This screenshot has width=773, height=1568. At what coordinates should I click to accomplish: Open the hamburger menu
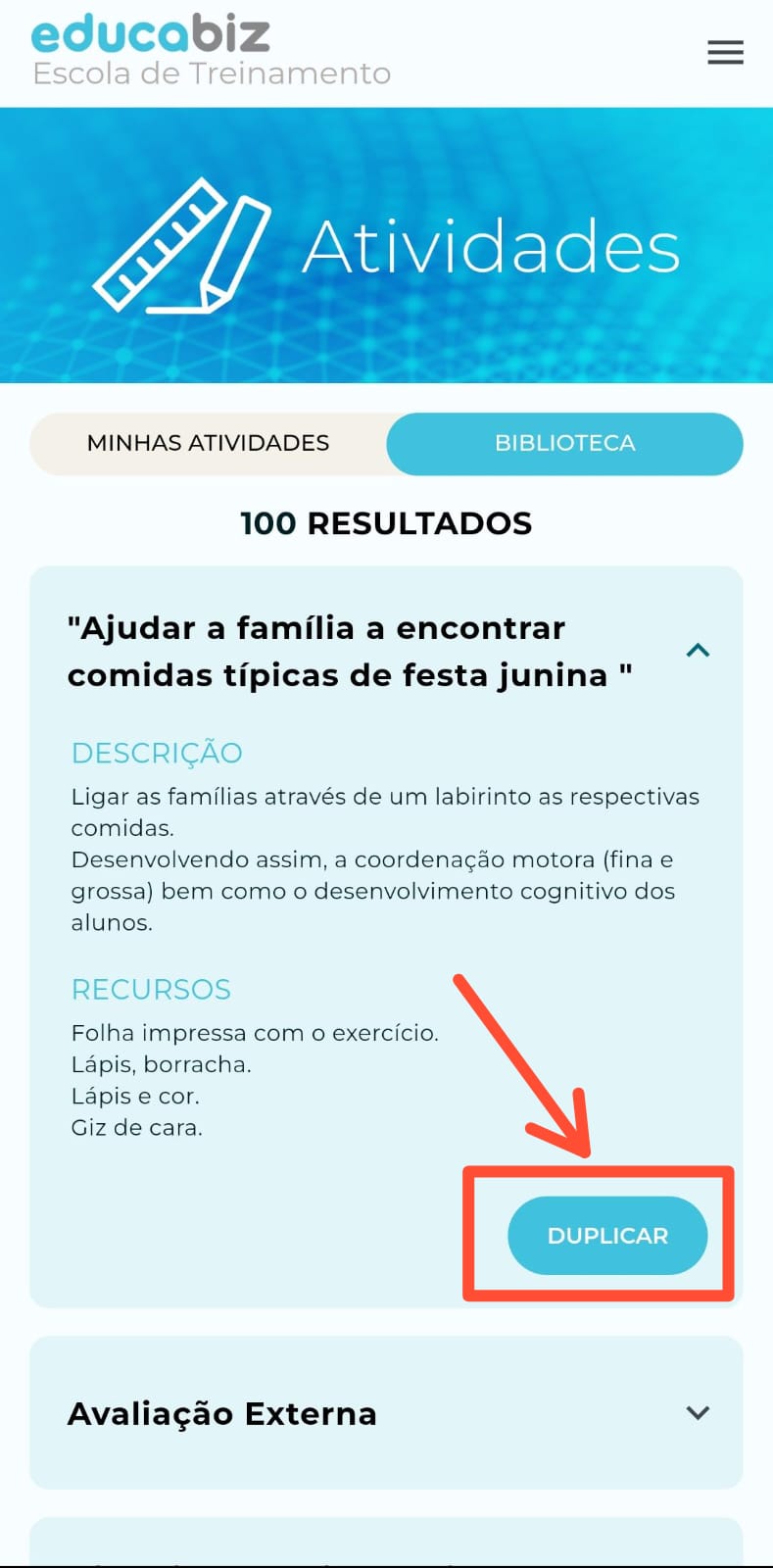pos(725,52)
